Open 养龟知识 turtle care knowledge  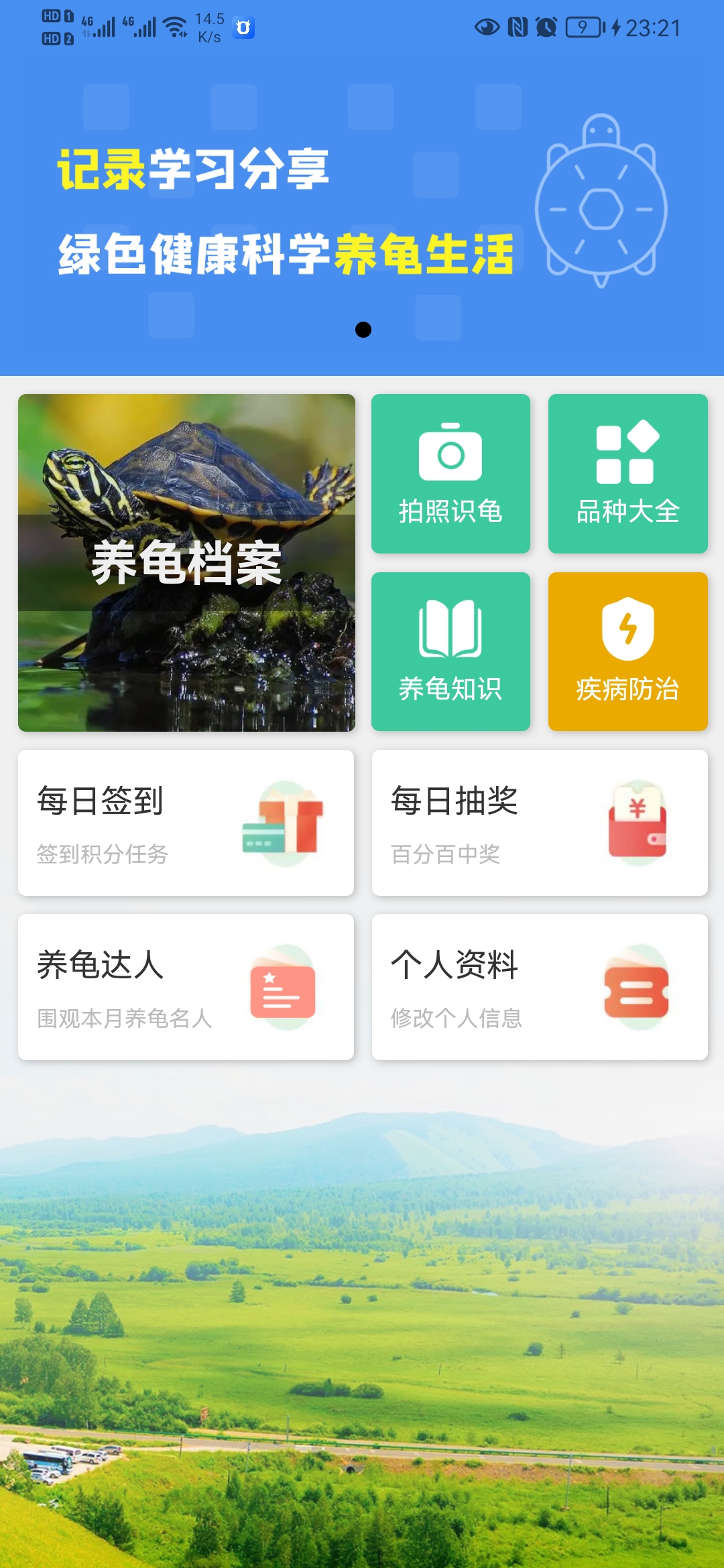coord(450,651)
